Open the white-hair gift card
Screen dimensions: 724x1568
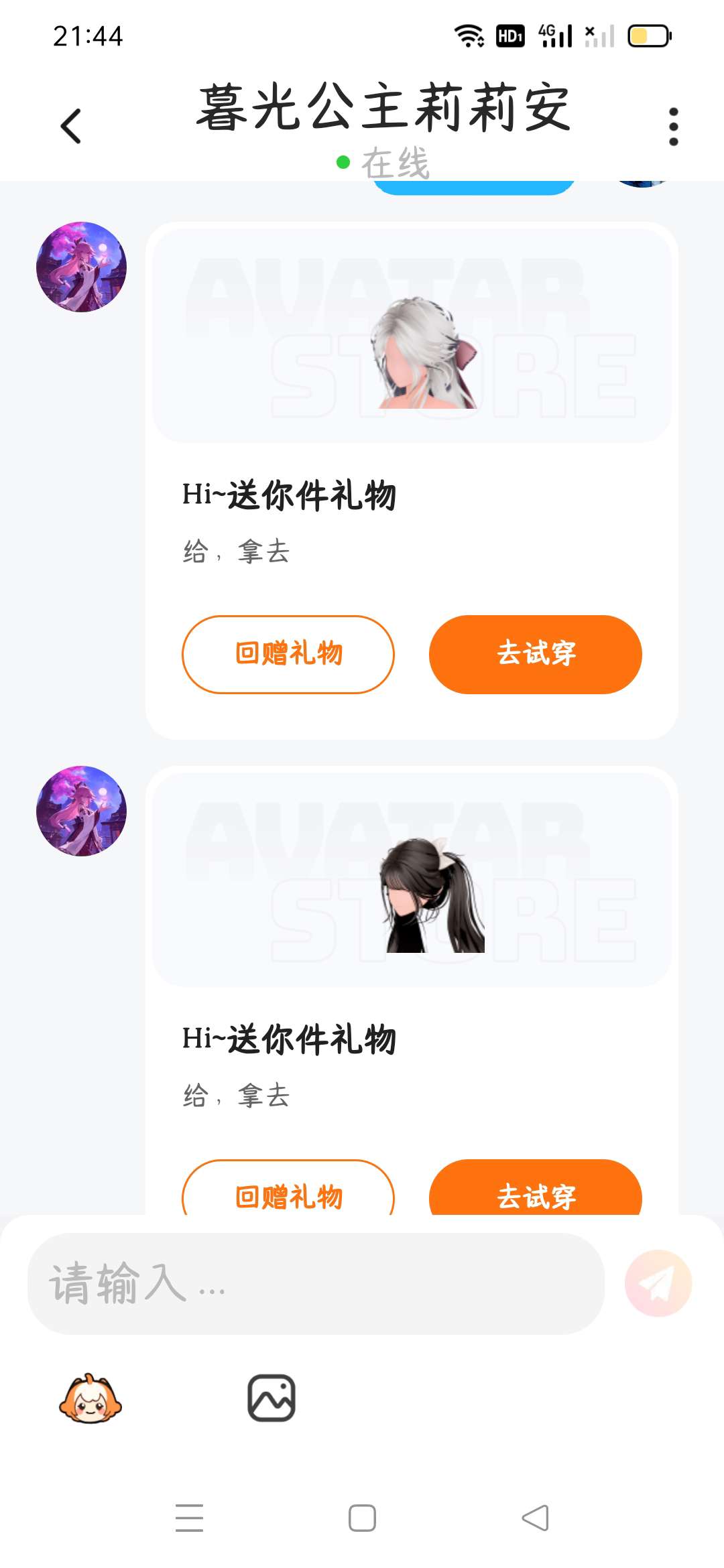click(x=412, y=335)
